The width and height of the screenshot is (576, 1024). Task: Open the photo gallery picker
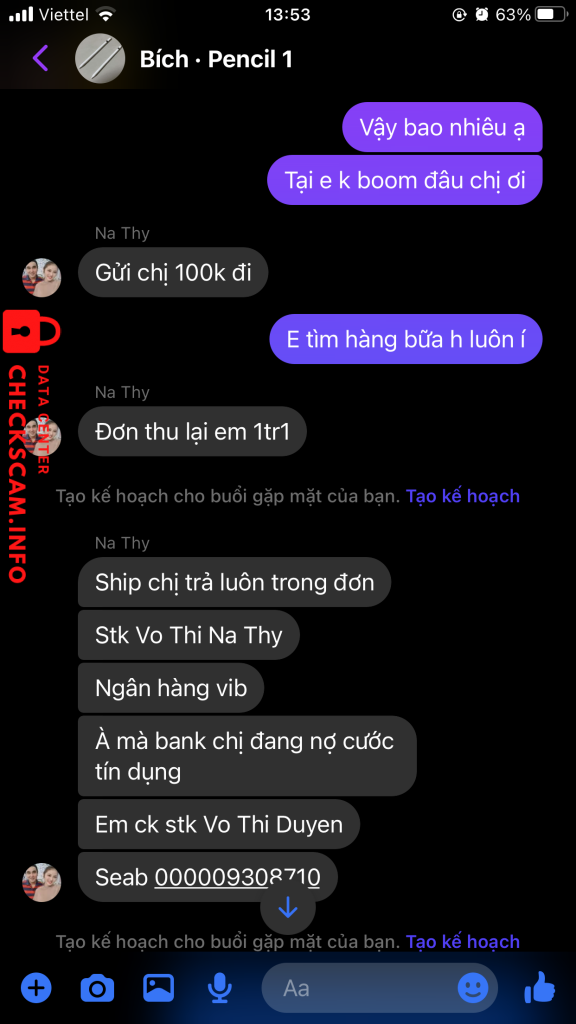tap(158, 988)
